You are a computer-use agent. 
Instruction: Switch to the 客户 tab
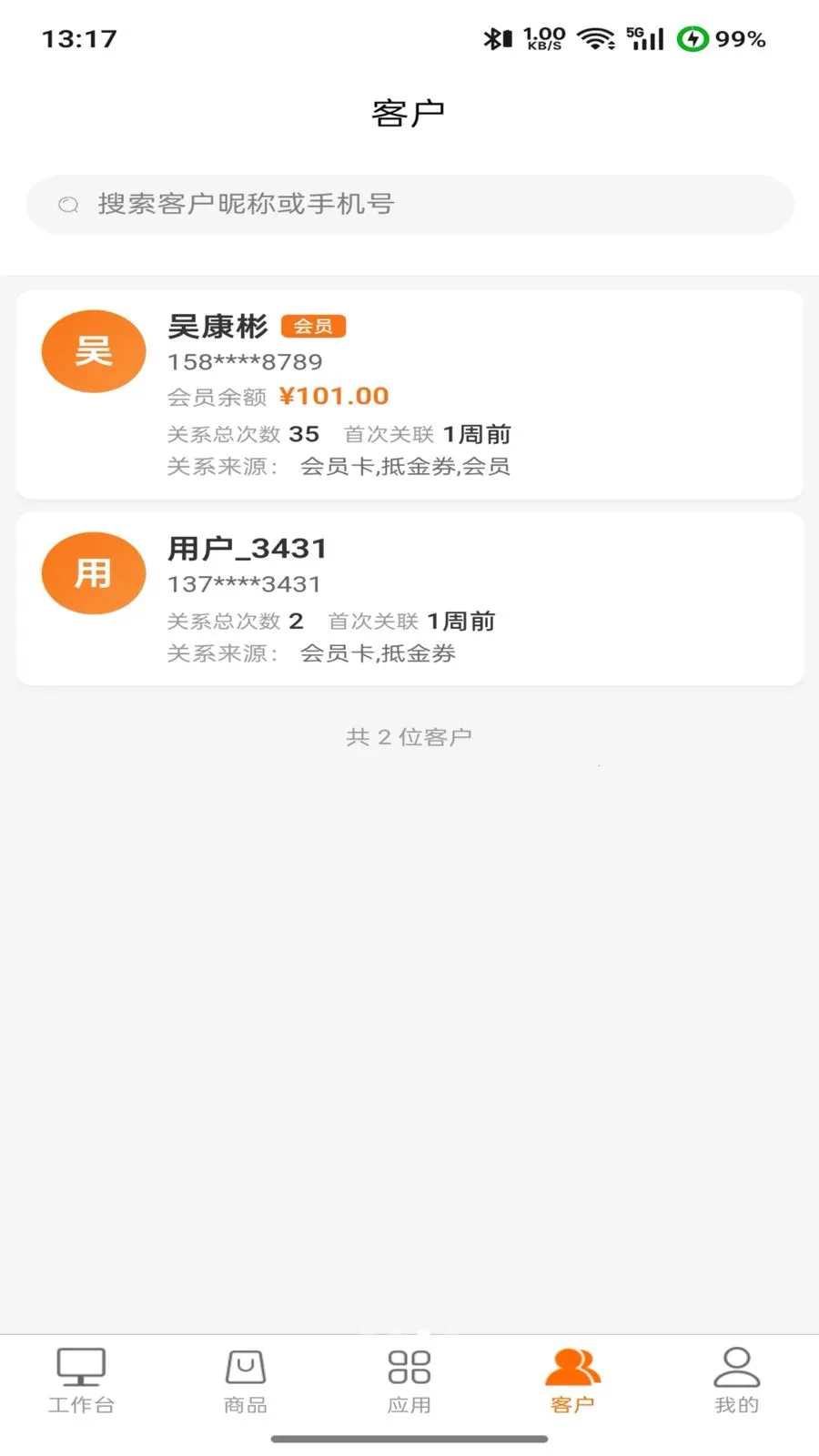[573, 1383]
